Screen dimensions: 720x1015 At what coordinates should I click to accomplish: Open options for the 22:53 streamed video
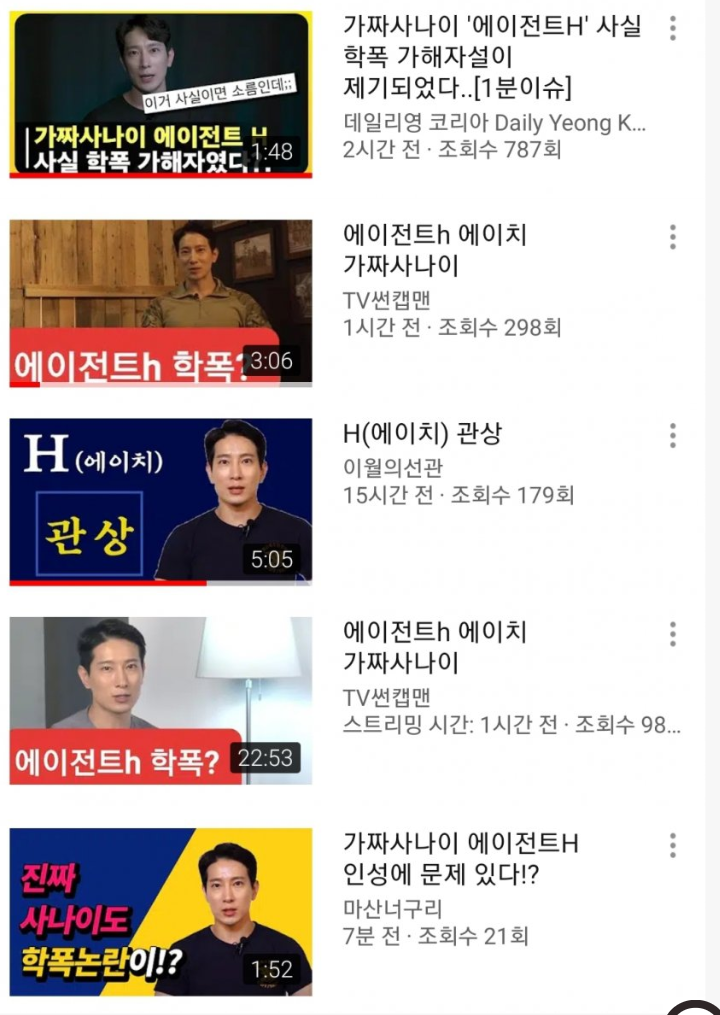673,634
